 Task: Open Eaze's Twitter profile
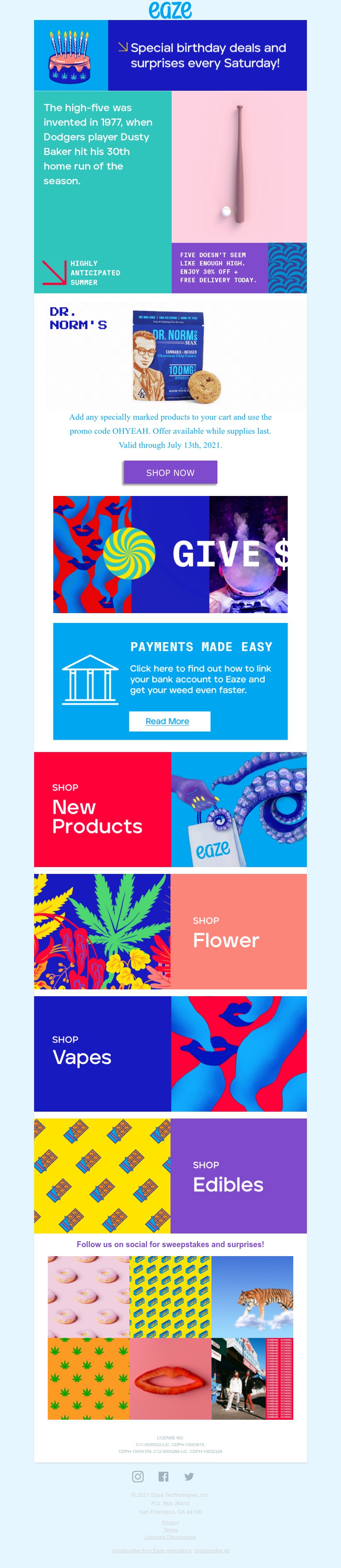(x=189, y=1476)
